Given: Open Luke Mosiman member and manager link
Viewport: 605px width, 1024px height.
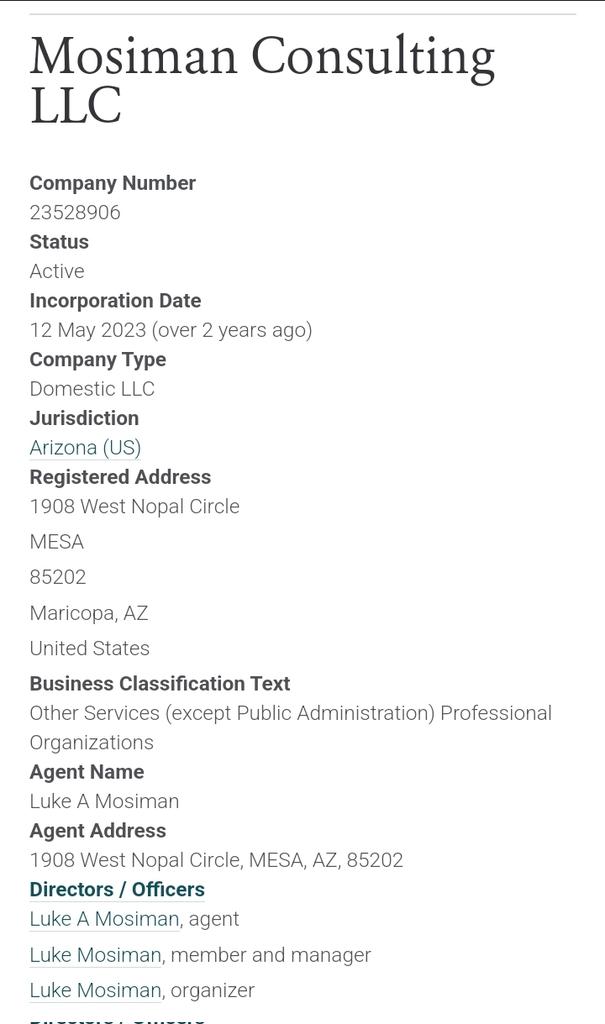Looking at the screenshot, I should click(x=95, y=954).
